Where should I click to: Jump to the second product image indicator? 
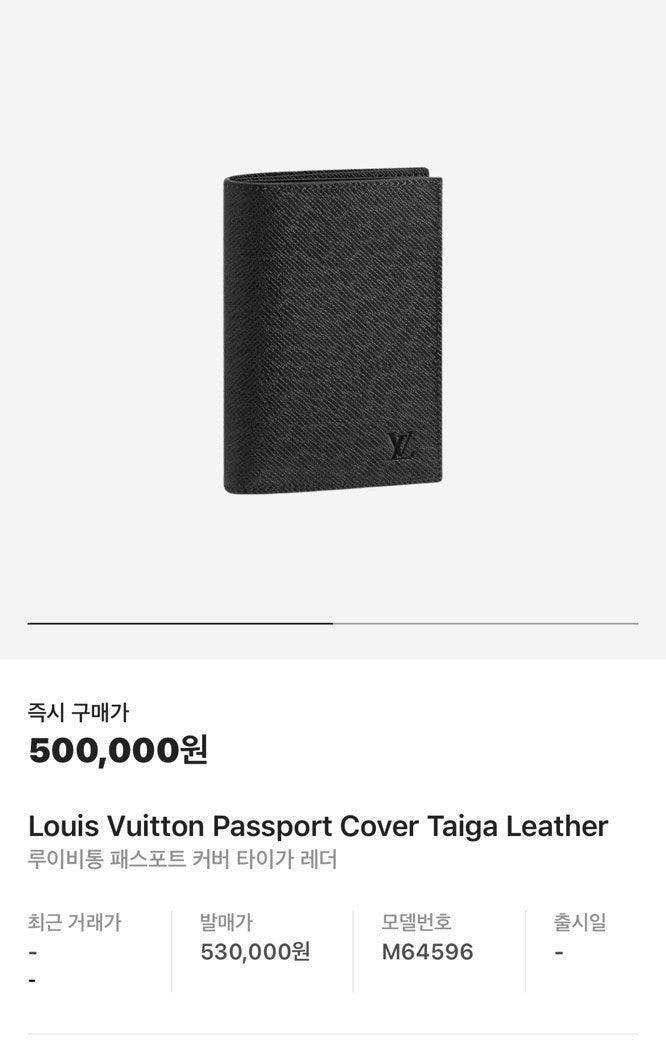click(485, 623)
